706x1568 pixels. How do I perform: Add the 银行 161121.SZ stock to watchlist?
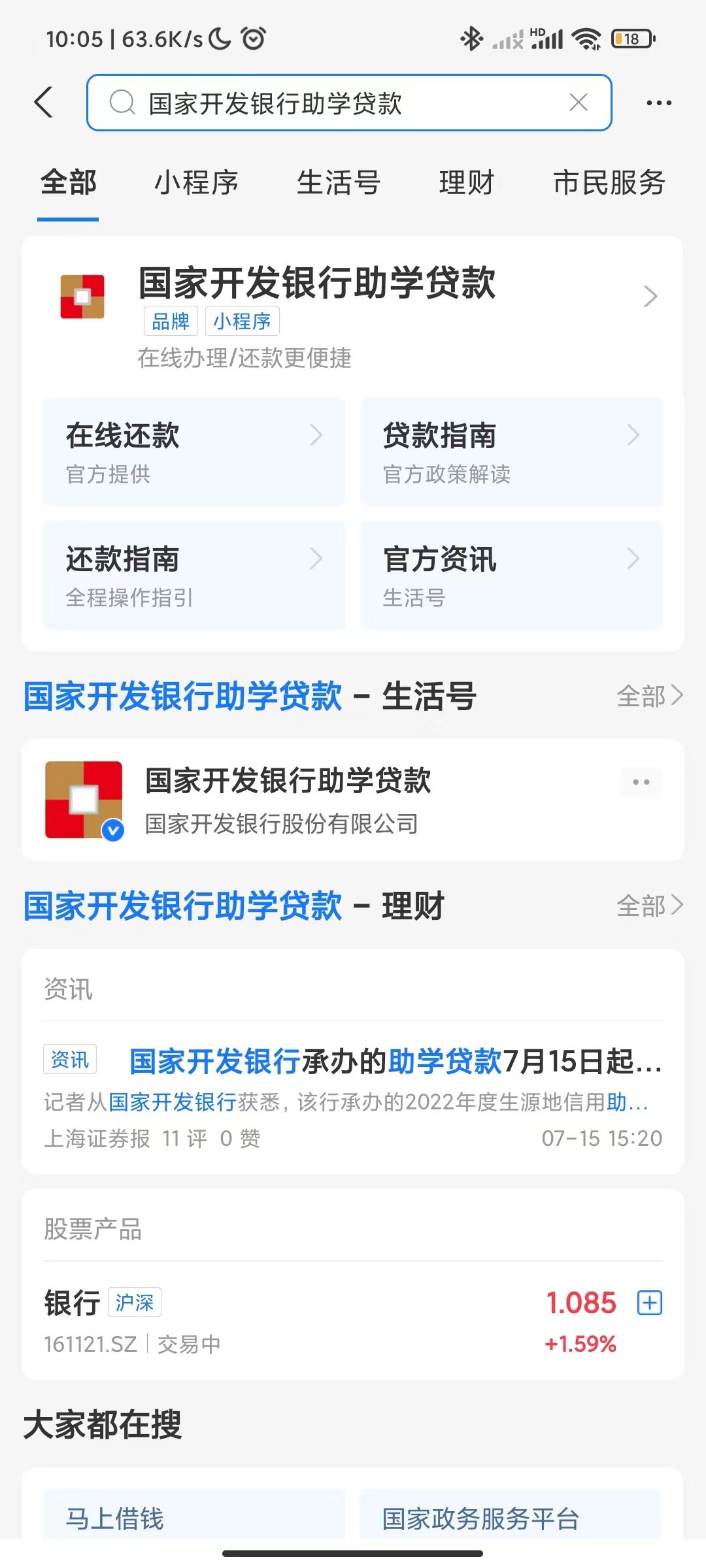click(x=650, y=1303)
